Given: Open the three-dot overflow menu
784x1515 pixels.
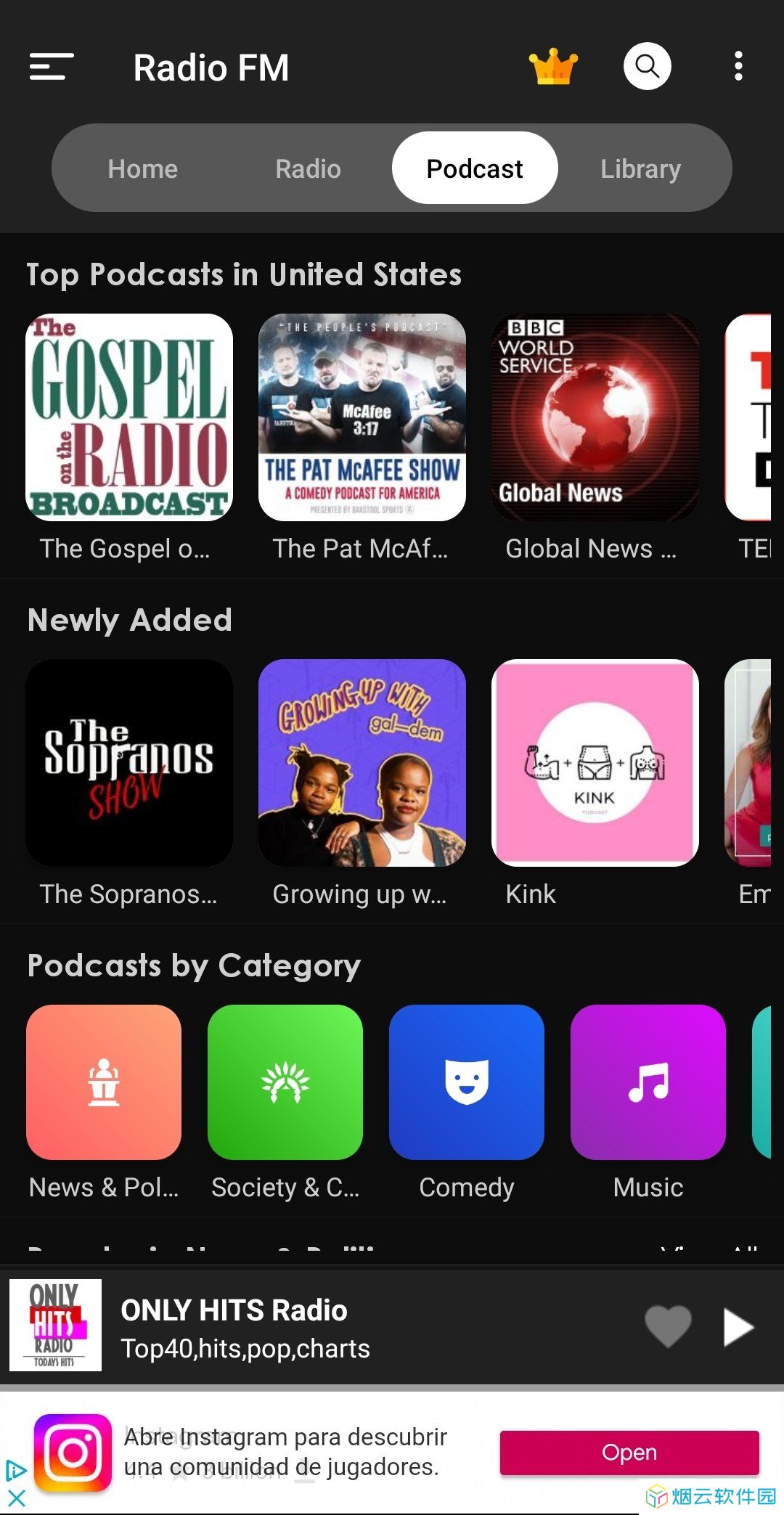Looking at the screenshot, I should (x=738, y=67).
